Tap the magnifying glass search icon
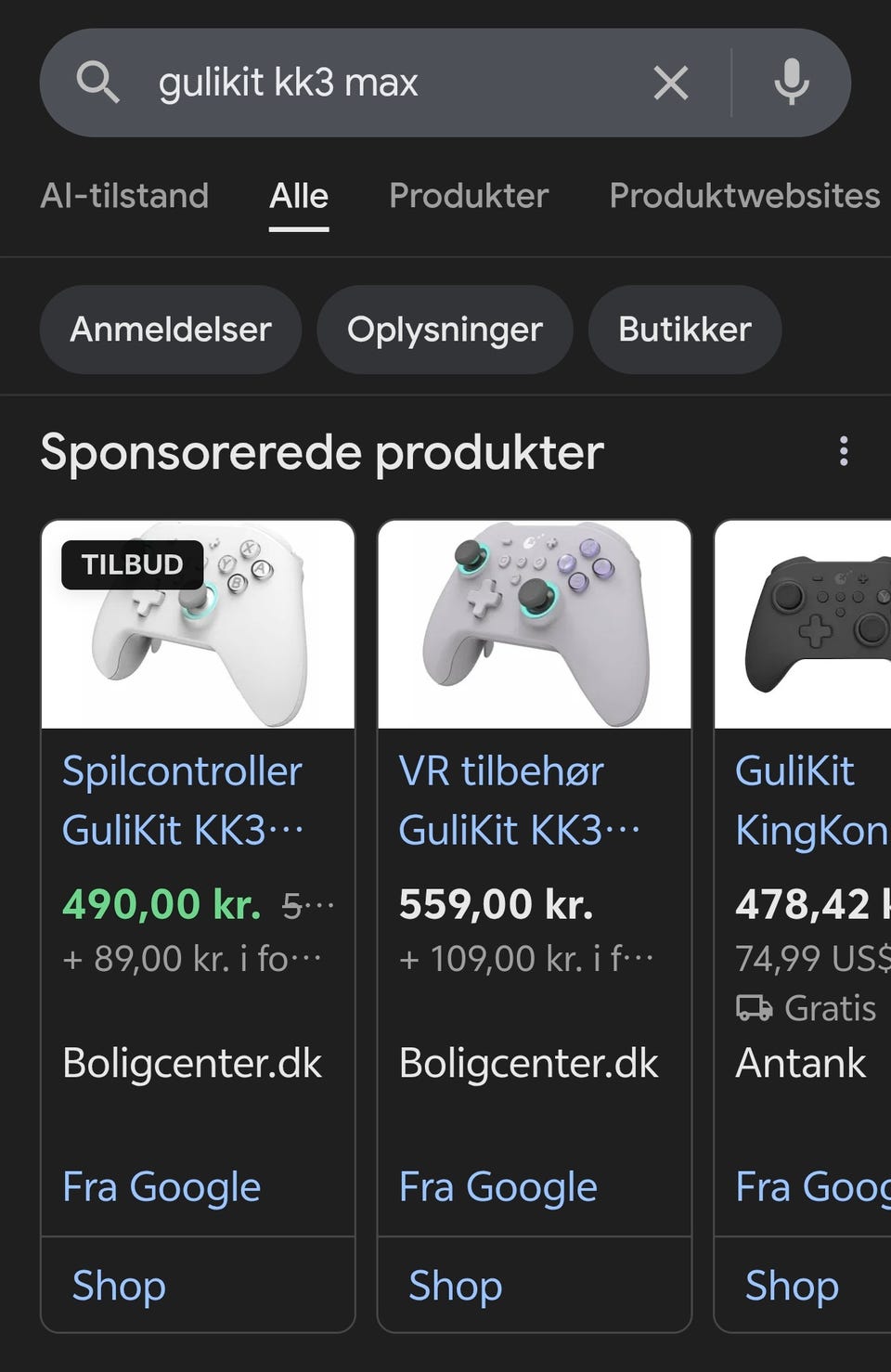 click(97, 83)
